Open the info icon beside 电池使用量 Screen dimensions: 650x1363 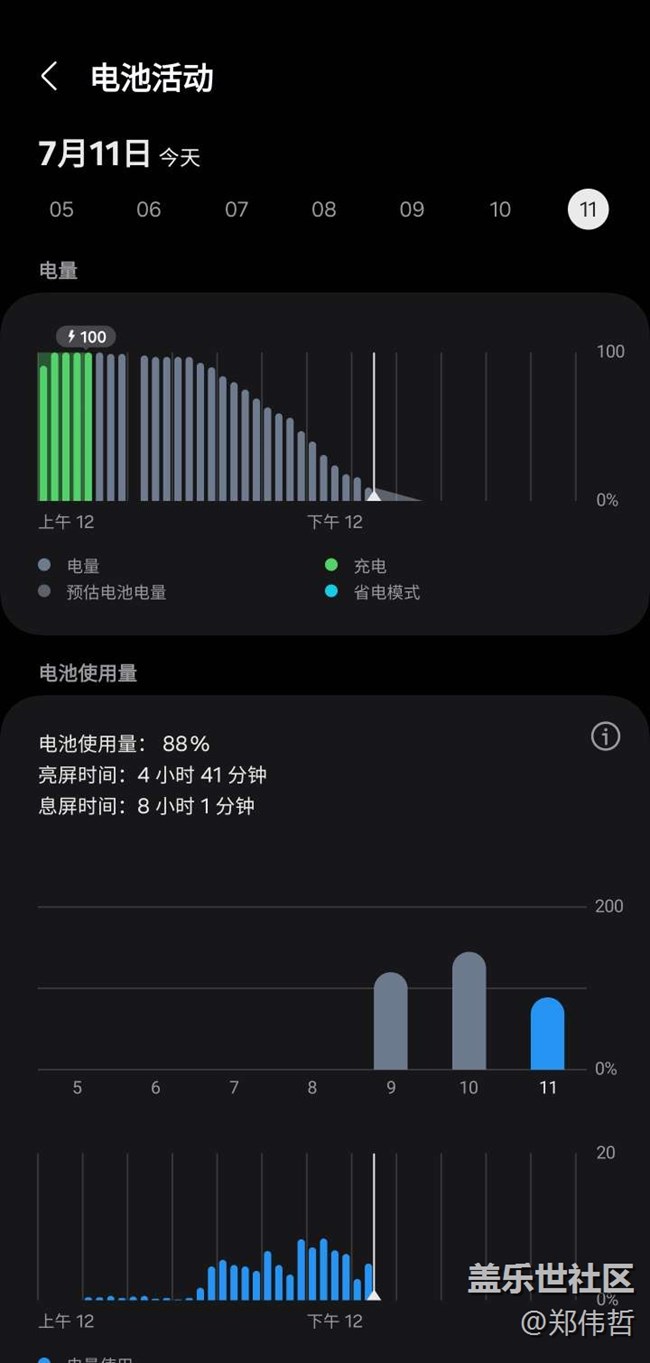[605, 737]
